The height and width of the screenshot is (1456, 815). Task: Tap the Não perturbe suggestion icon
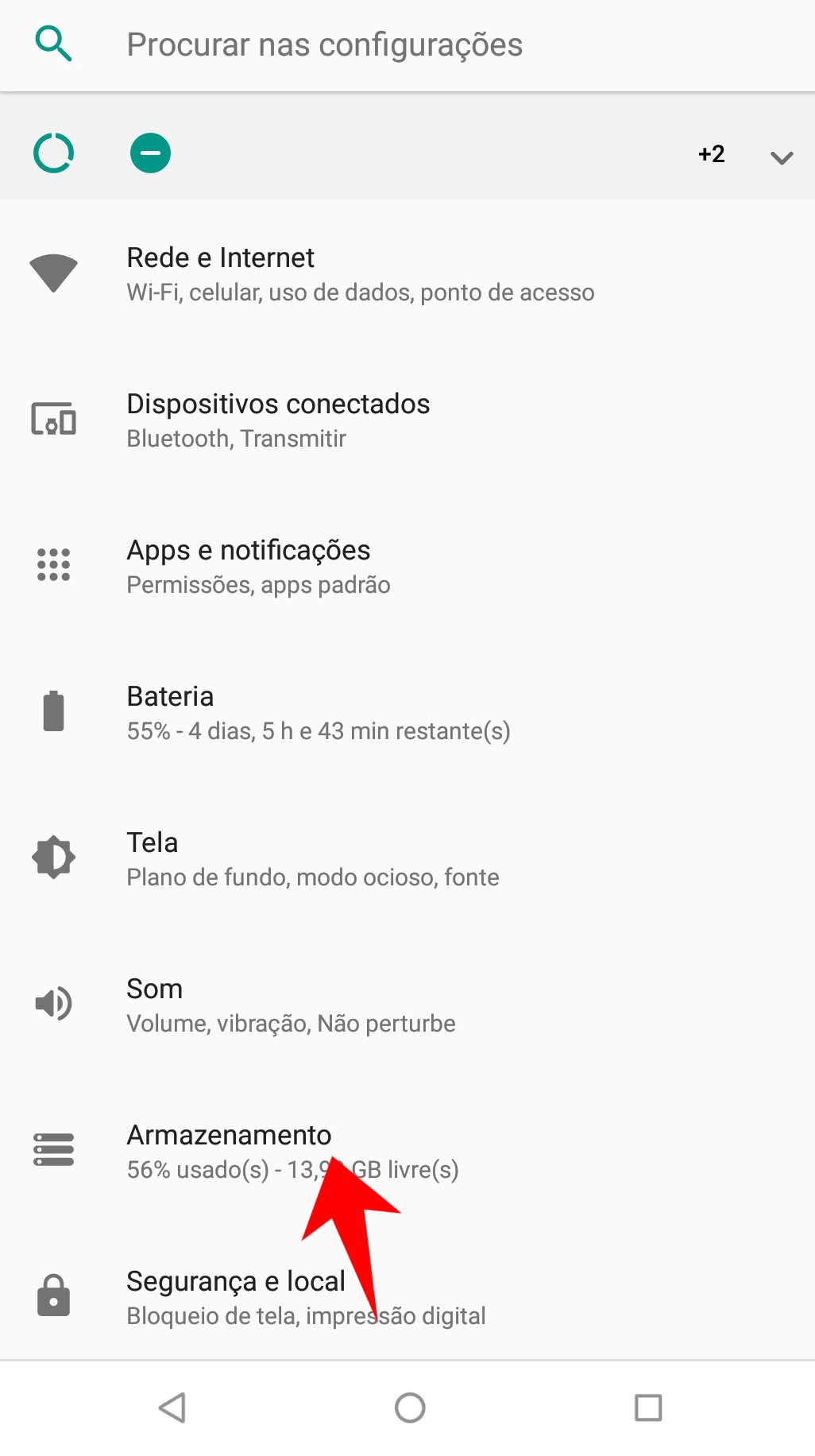(150, 153)
